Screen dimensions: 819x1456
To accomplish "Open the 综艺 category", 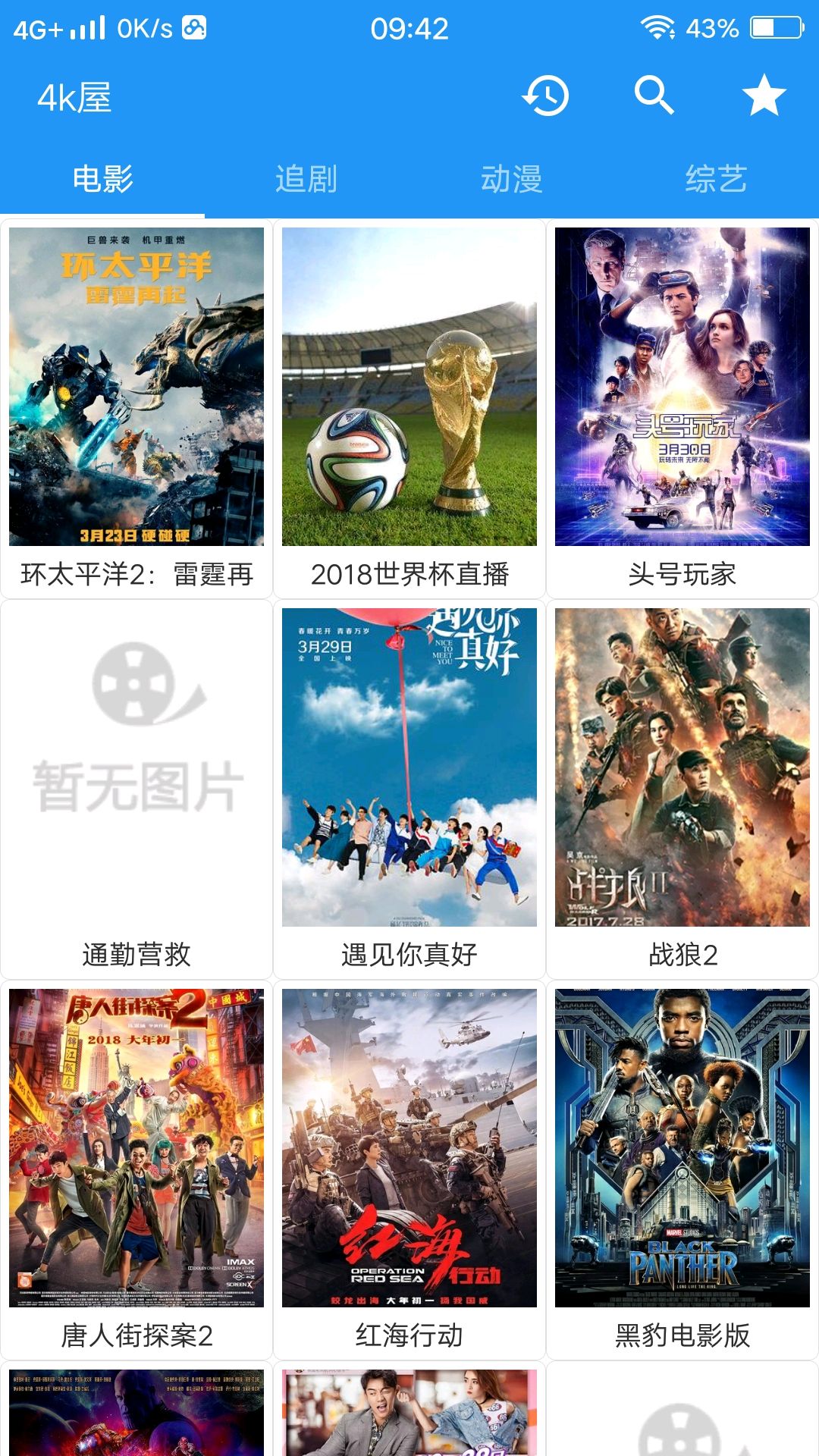I will pos(717,177).
